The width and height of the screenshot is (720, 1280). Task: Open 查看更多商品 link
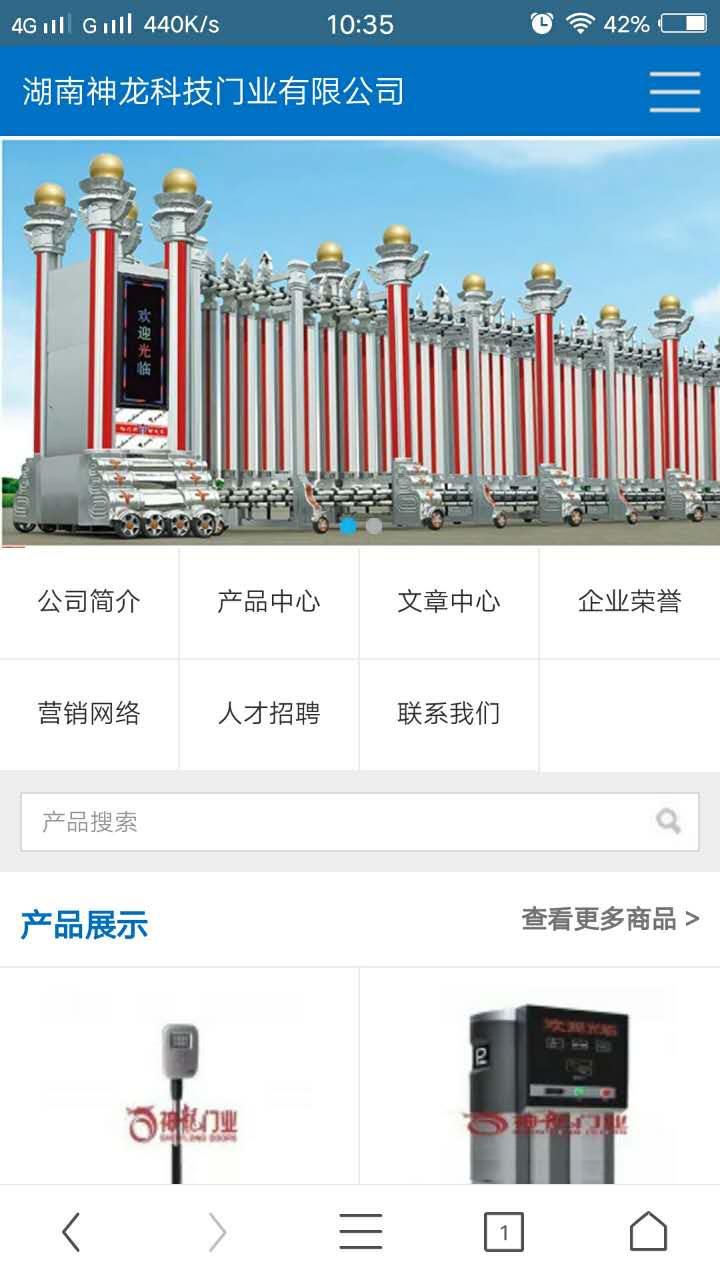pos(610,919)
